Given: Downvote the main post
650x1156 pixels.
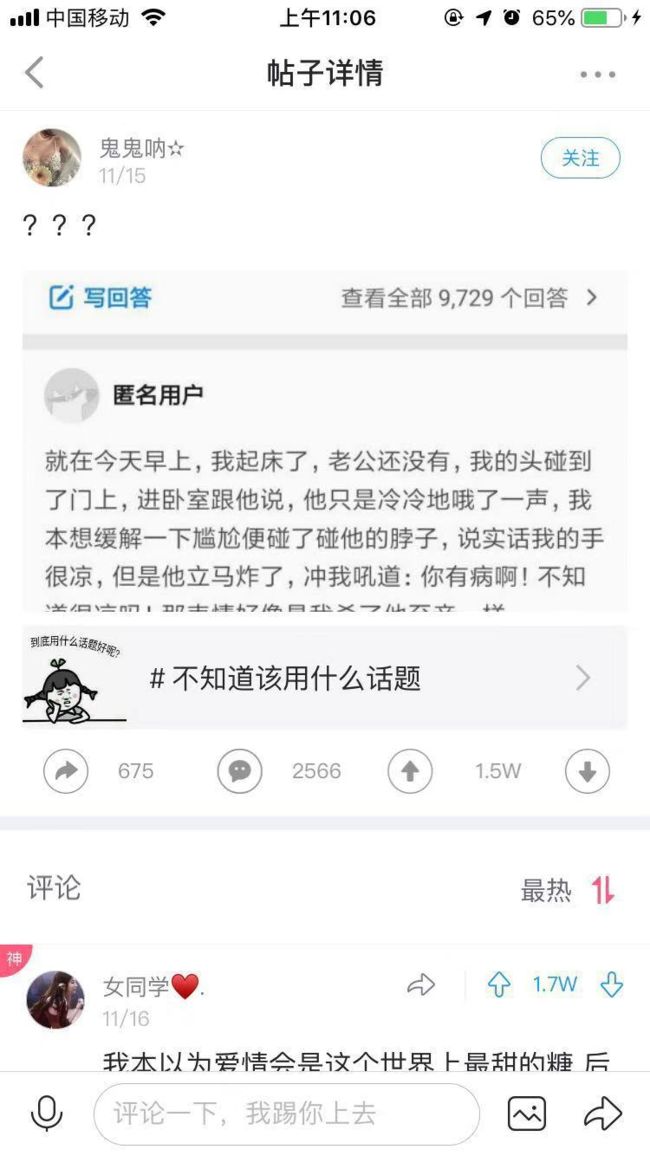Looking at the screenshot, I should (x=587, y=771).
